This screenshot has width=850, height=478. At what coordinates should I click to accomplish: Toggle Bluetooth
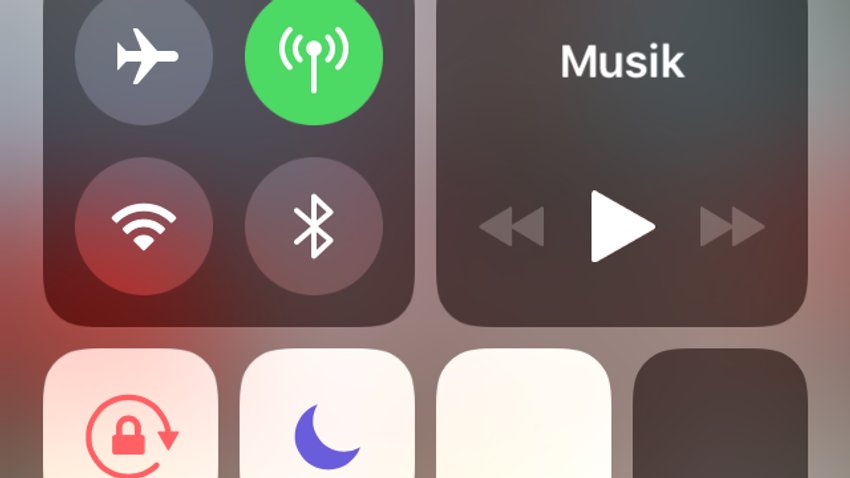[x=313, y=226]
